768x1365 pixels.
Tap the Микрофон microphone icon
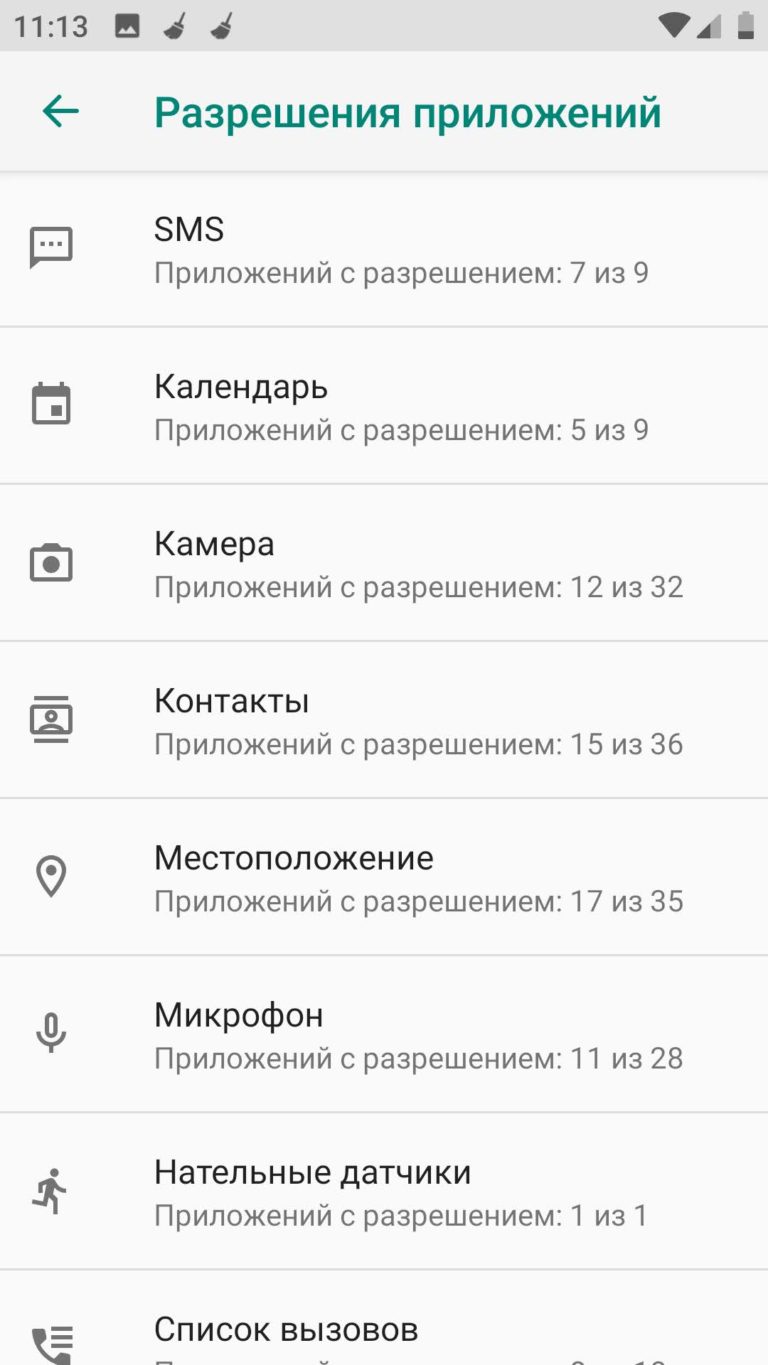pyautogui.click(x=49, y=1033)
